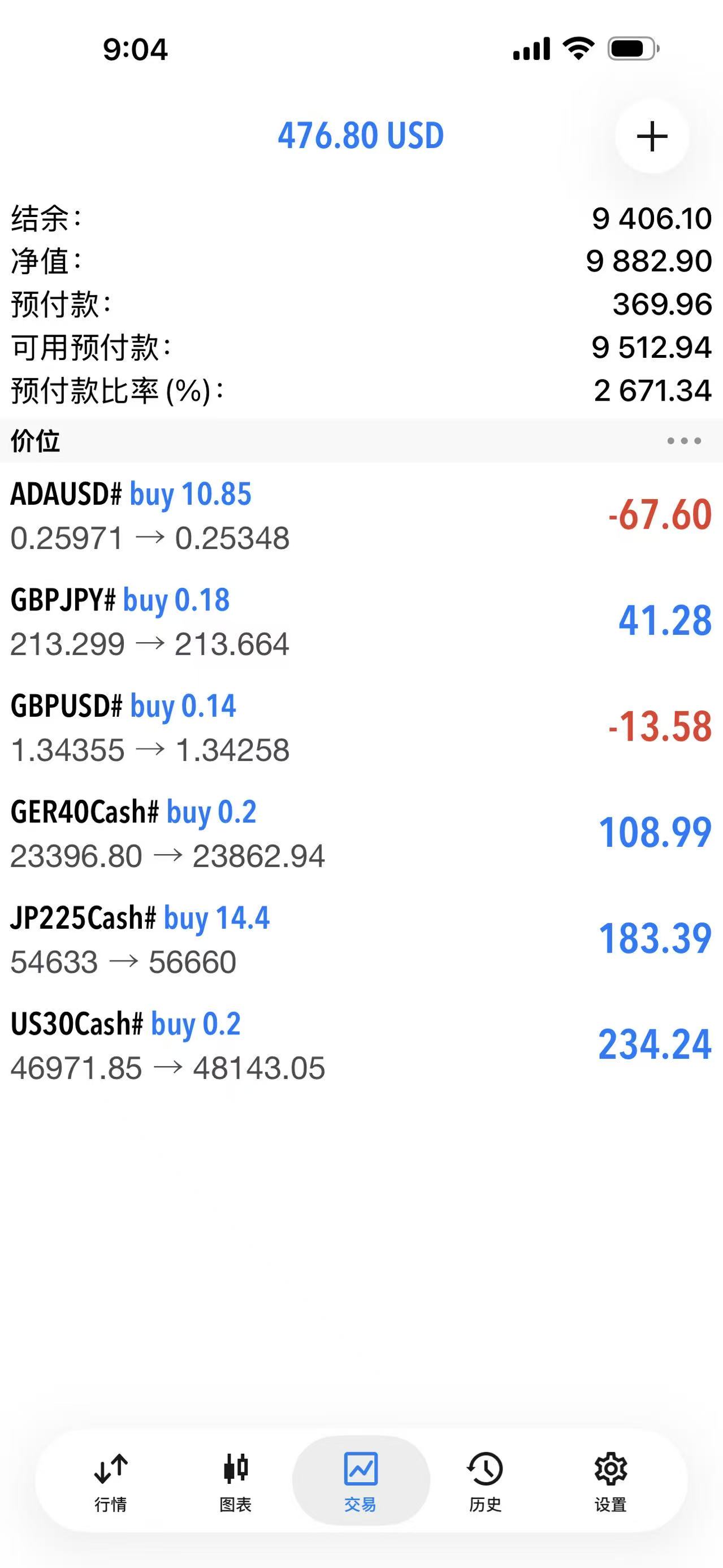View the GBPUSD# buy 0.14 position
Viewport: 723px width, 1568px height.
click(362, 727)
